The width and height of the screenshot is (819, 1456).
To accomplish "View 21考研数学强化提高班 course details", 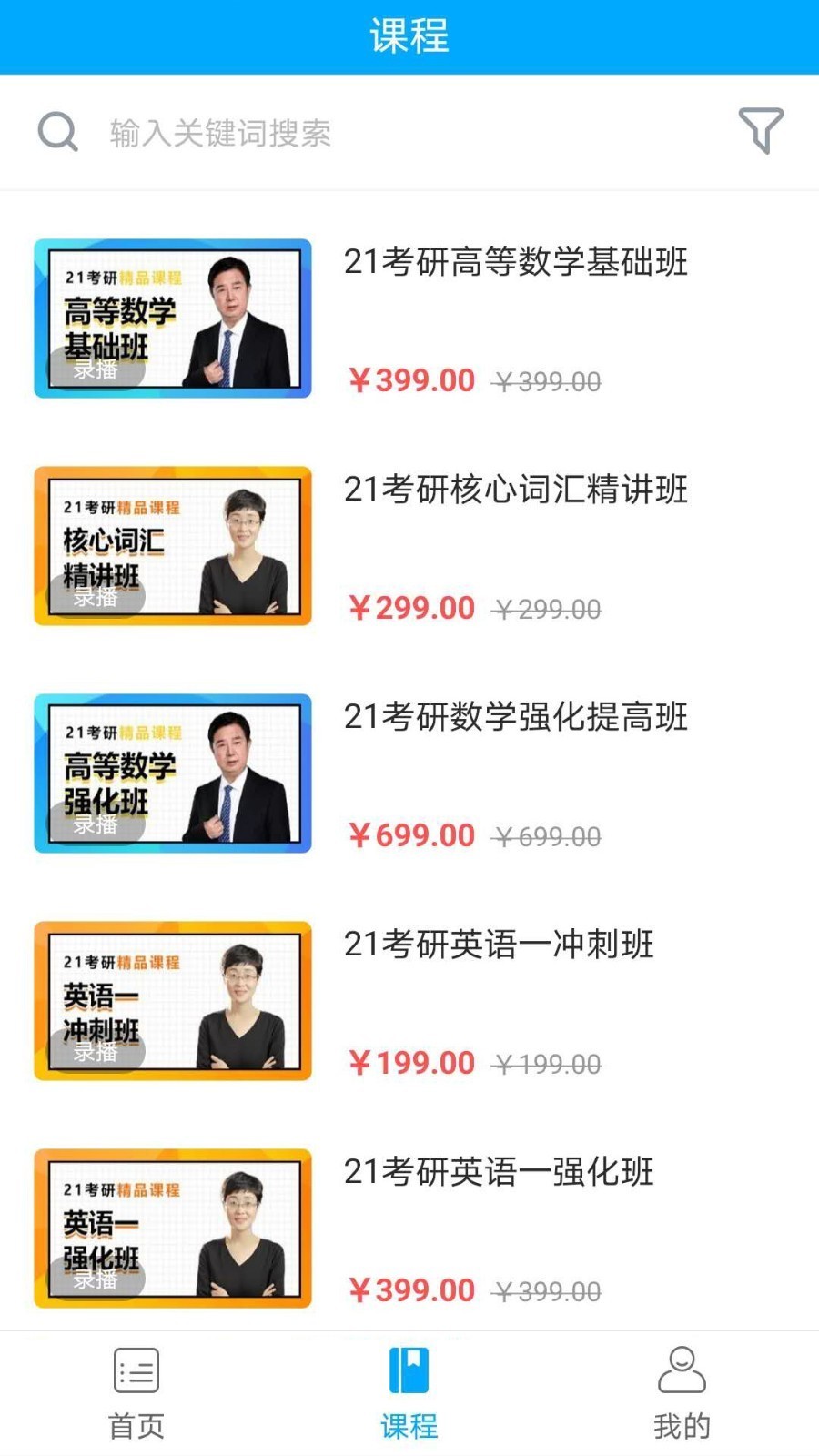I will (515, 717).
